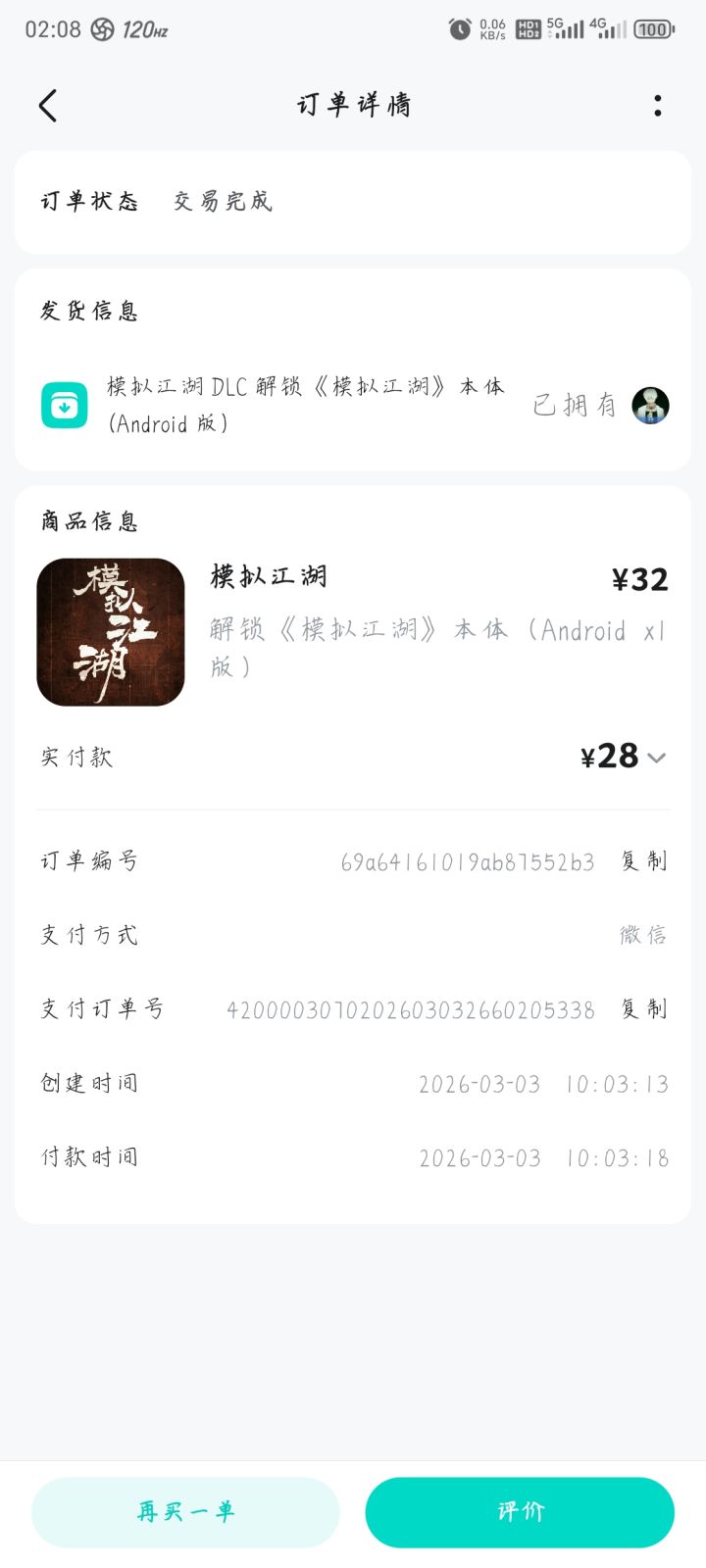Copy the payment order number
This screenshot has height=1568, width=706.
642,1007
